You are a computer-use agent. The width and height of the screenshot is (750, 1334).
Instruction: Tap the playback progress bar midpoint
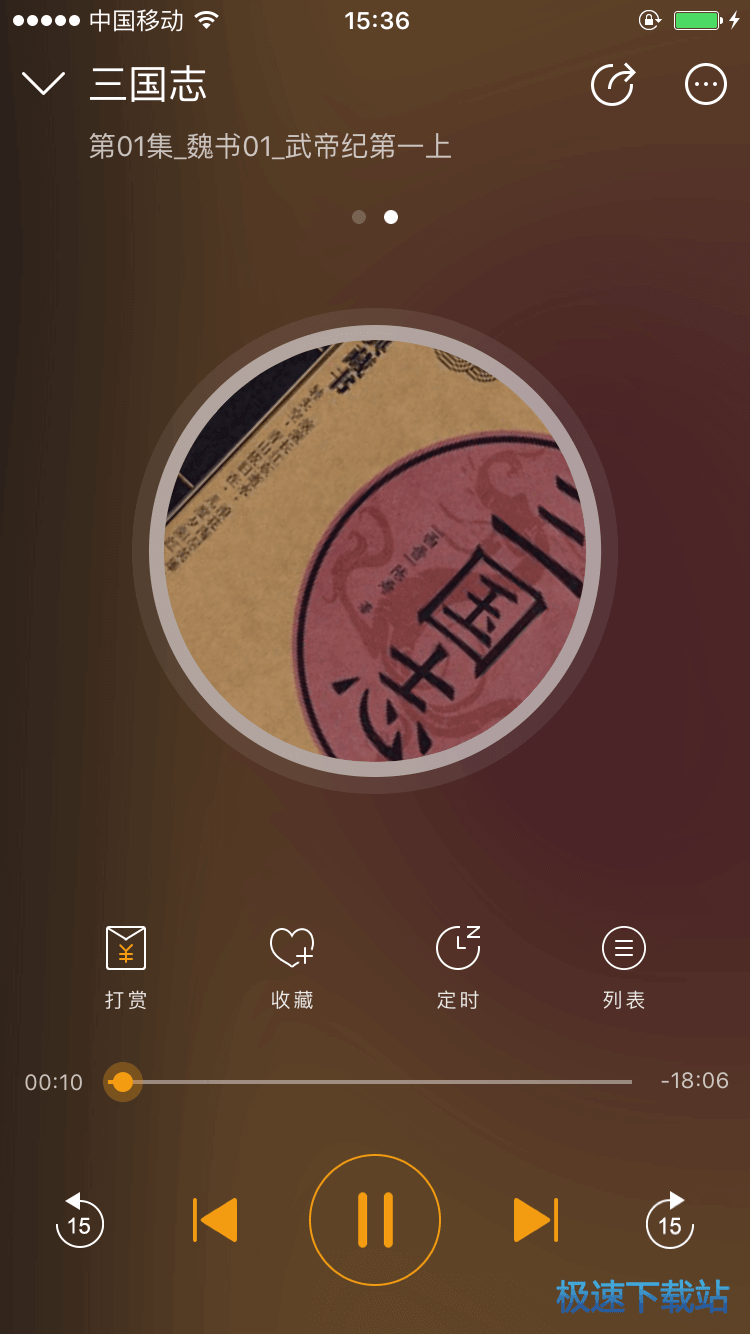tap(370, 1082)
